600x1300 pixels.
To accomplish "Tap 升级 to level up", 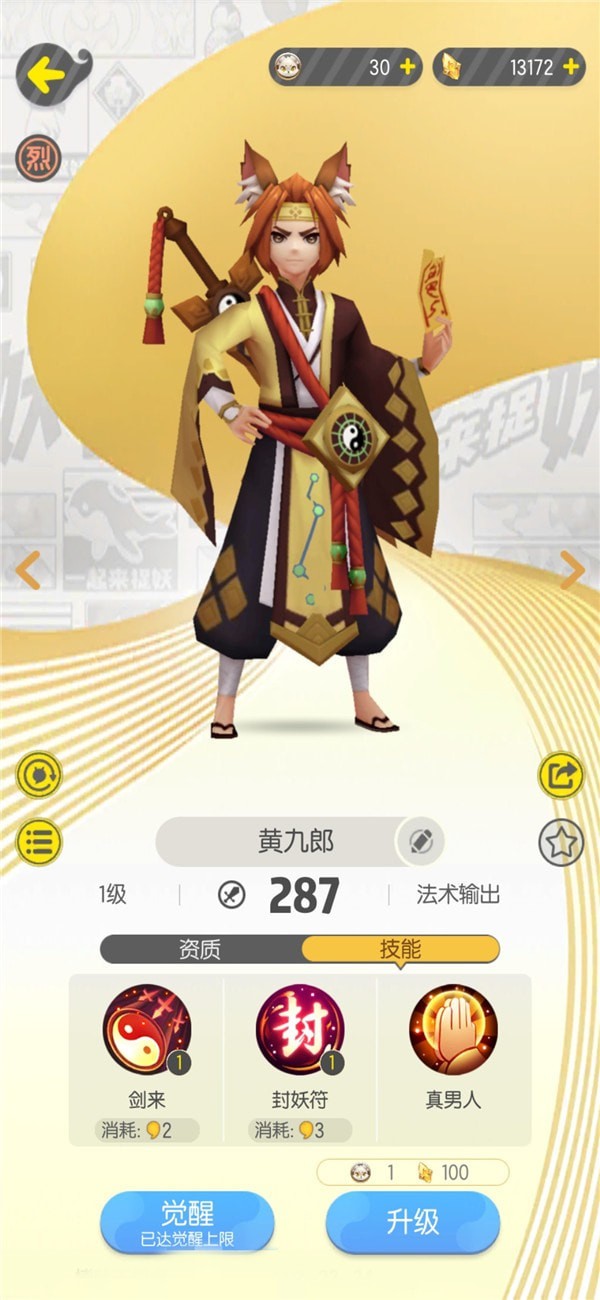I will [413, 1222].
